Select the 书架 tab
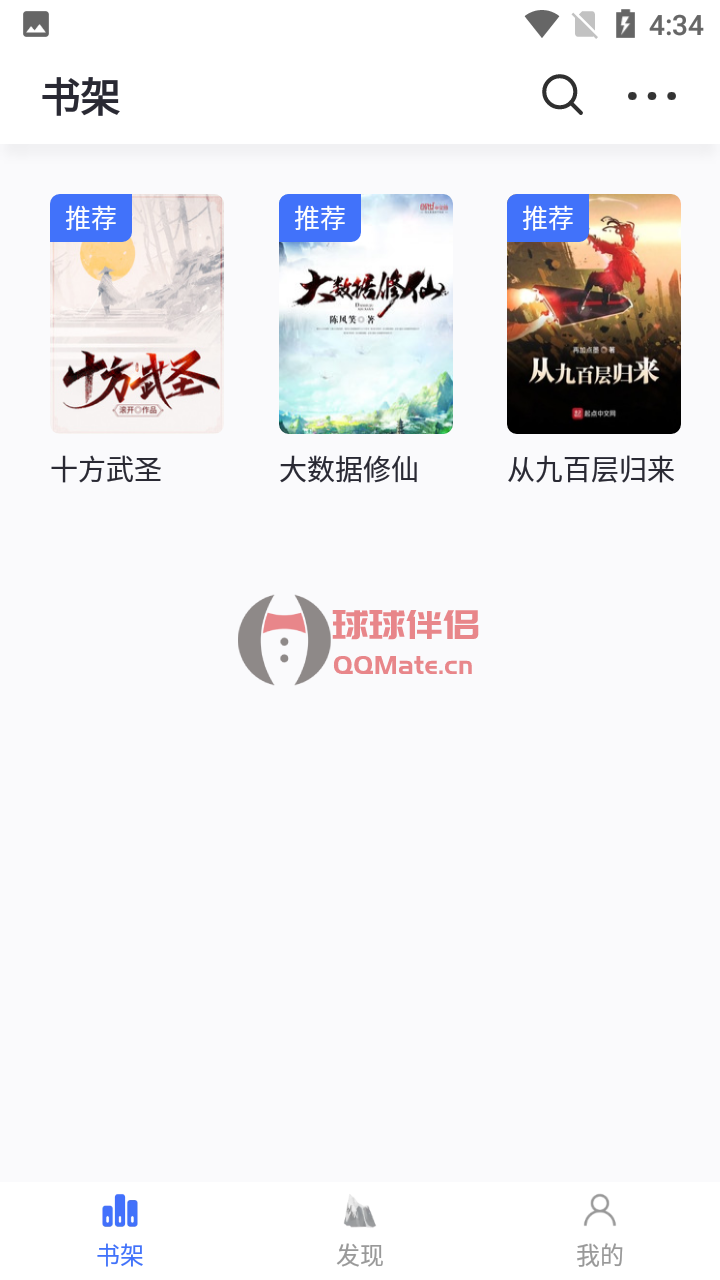720x1280 pixels. (x=120, y=1230)
